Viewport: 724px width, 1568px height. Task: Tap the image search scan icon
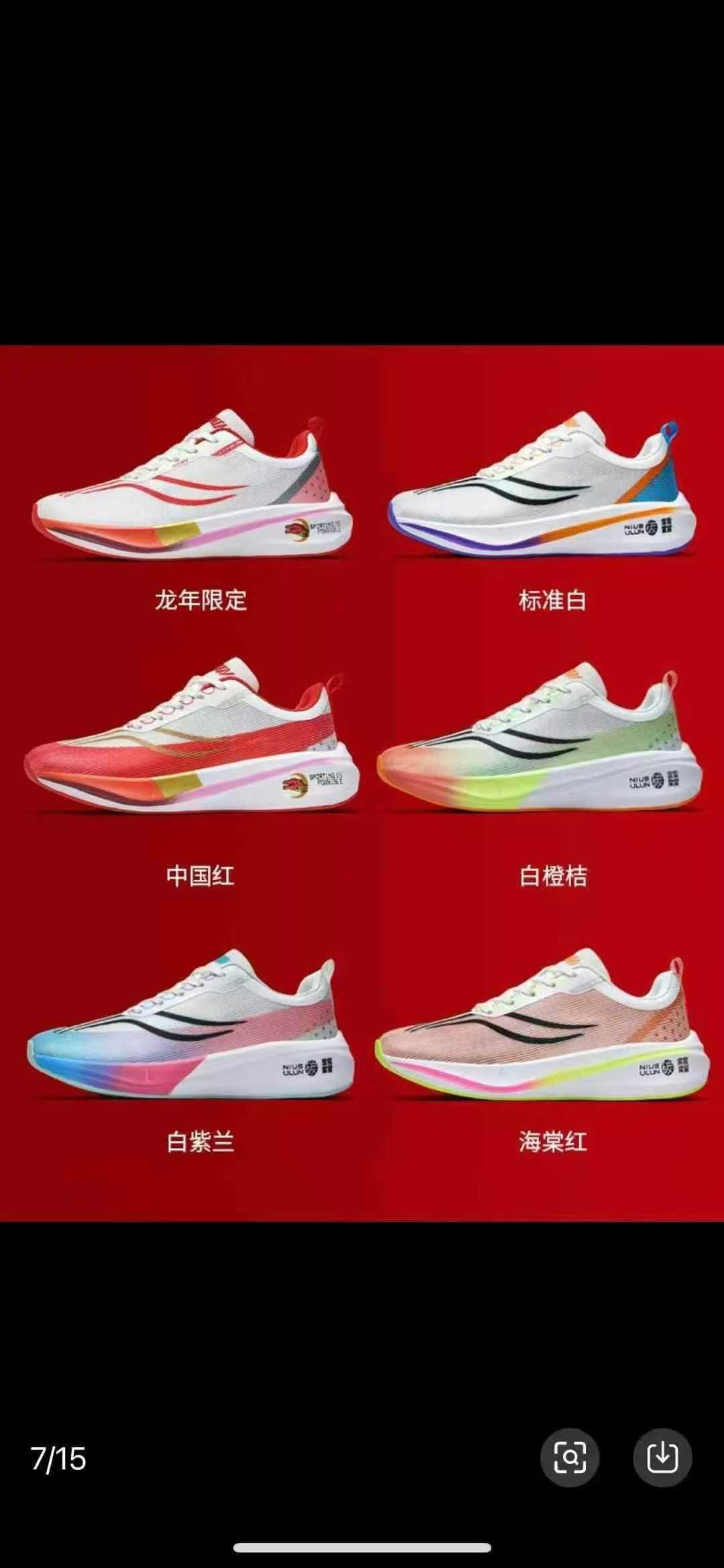(x=569, y=1457)
